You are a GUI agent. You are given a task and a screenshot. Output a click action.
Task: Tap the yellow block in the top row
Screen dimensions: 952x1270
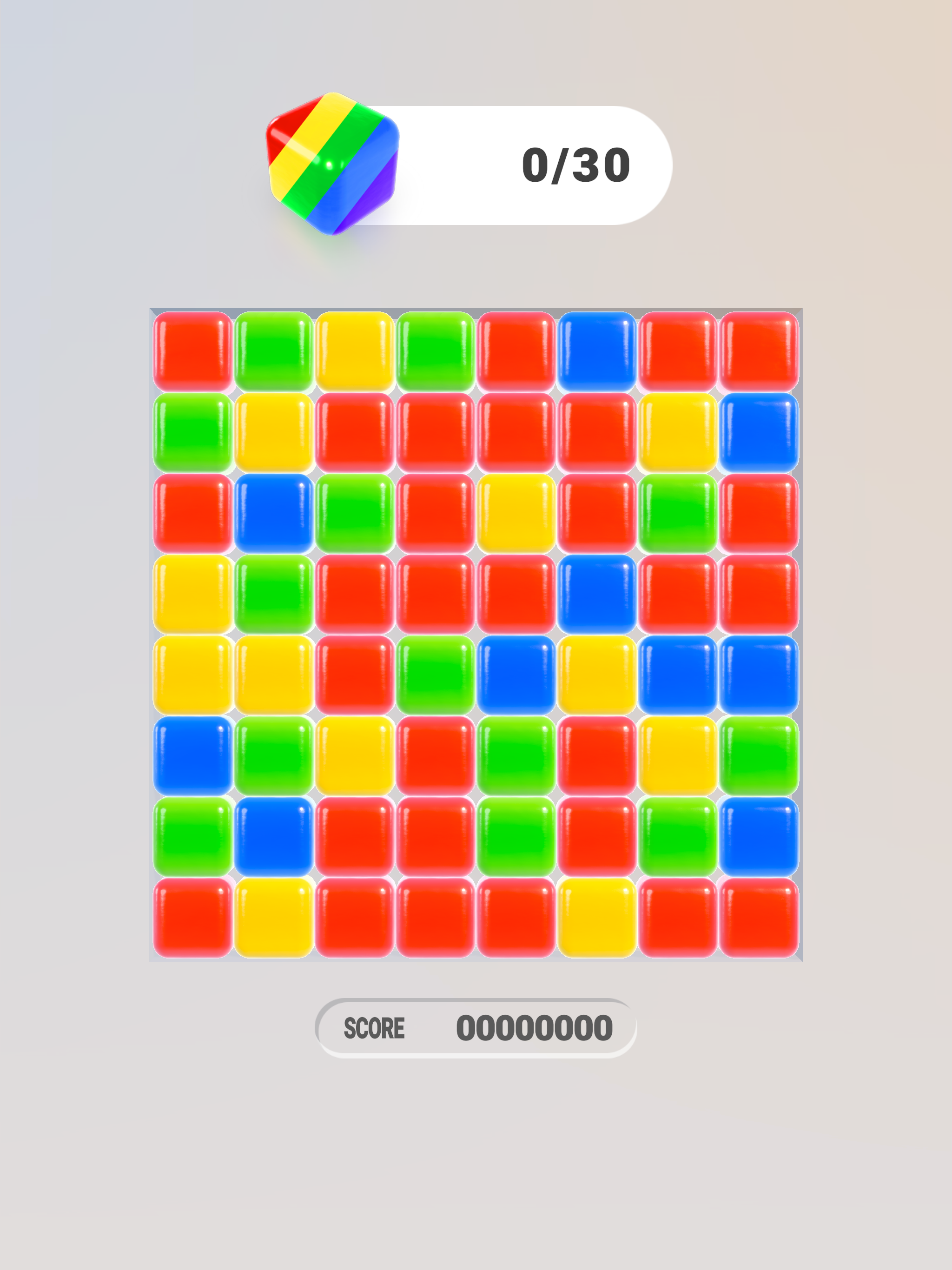(355, 351)
